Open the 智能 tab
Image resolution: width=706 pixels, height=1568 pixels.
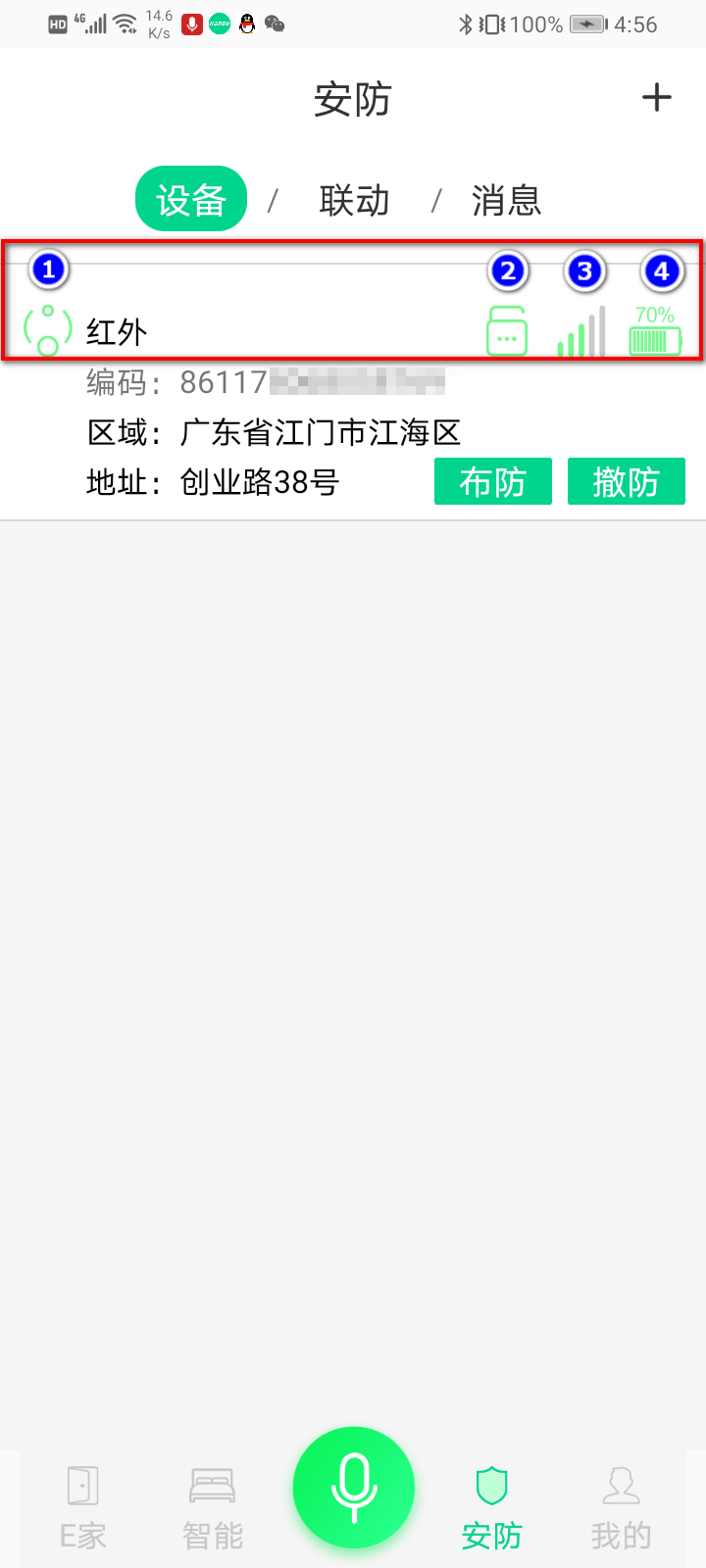(x=213, y=1508)
